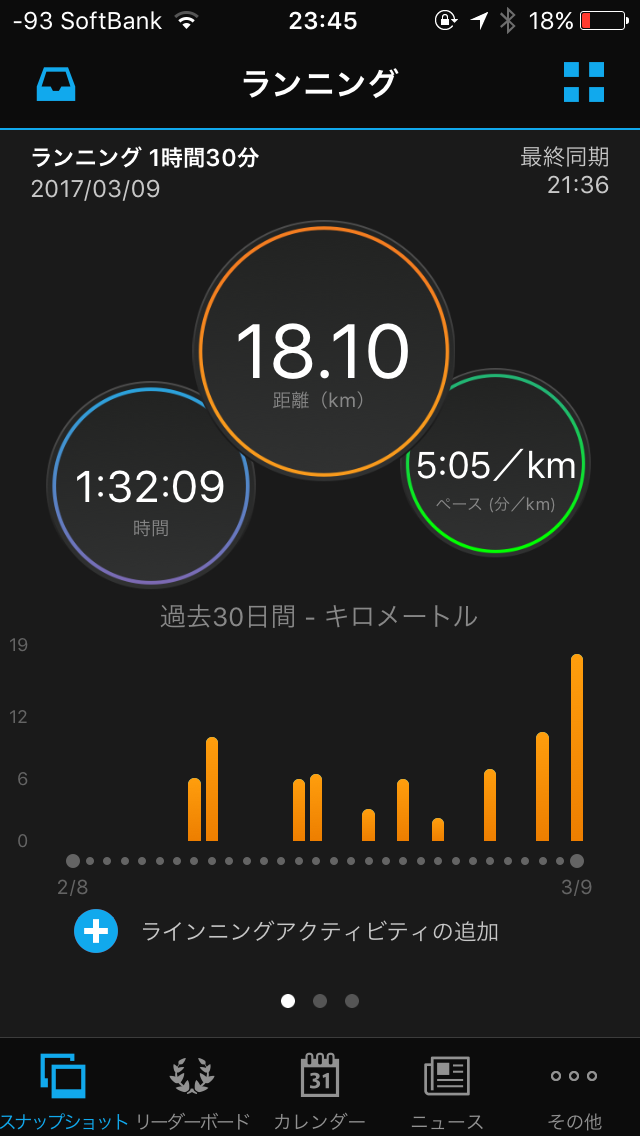Open the inbox tray icon
This screenshot has width=640, height=1136.
point(56,84)
